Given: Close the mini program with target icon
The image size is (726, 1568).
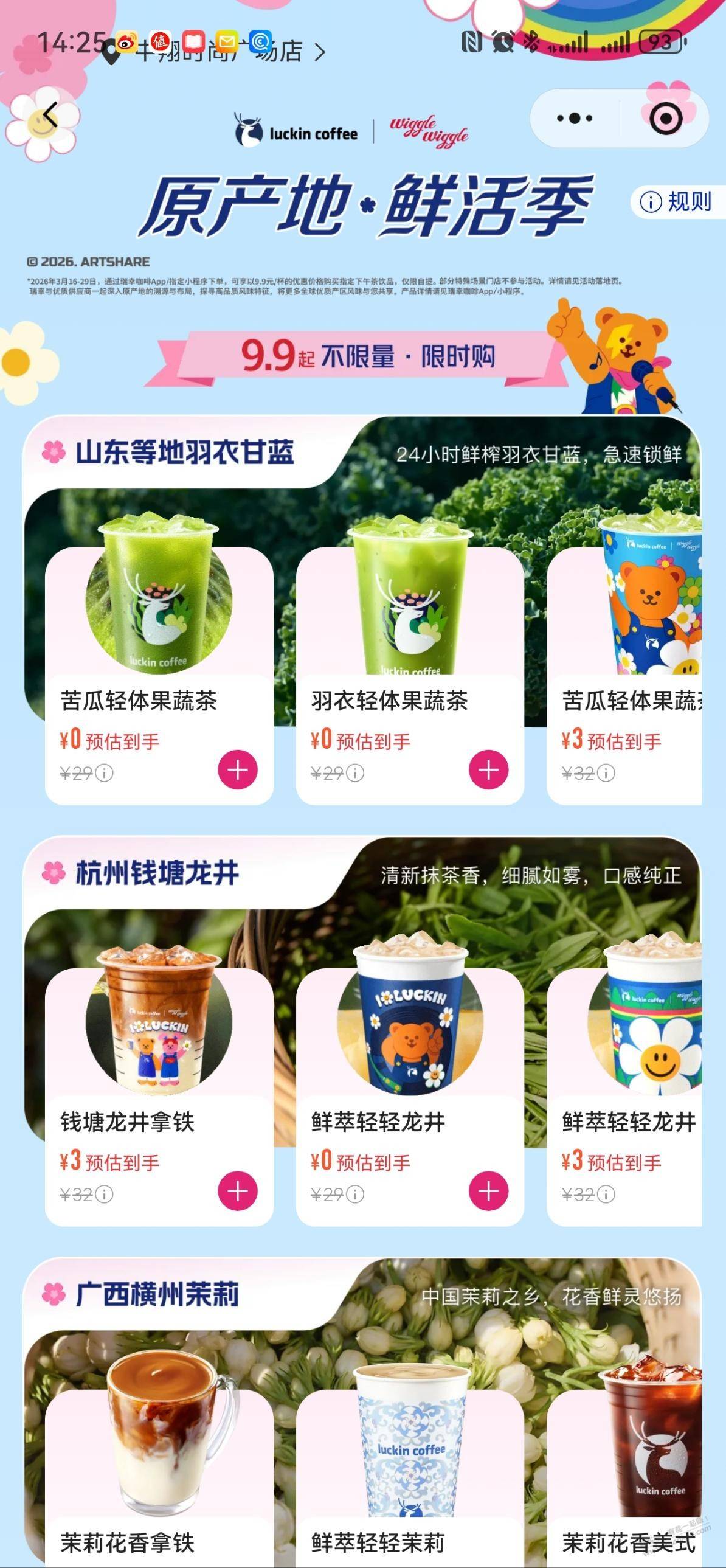Looking at the screenshot, I should pos(665,118).
